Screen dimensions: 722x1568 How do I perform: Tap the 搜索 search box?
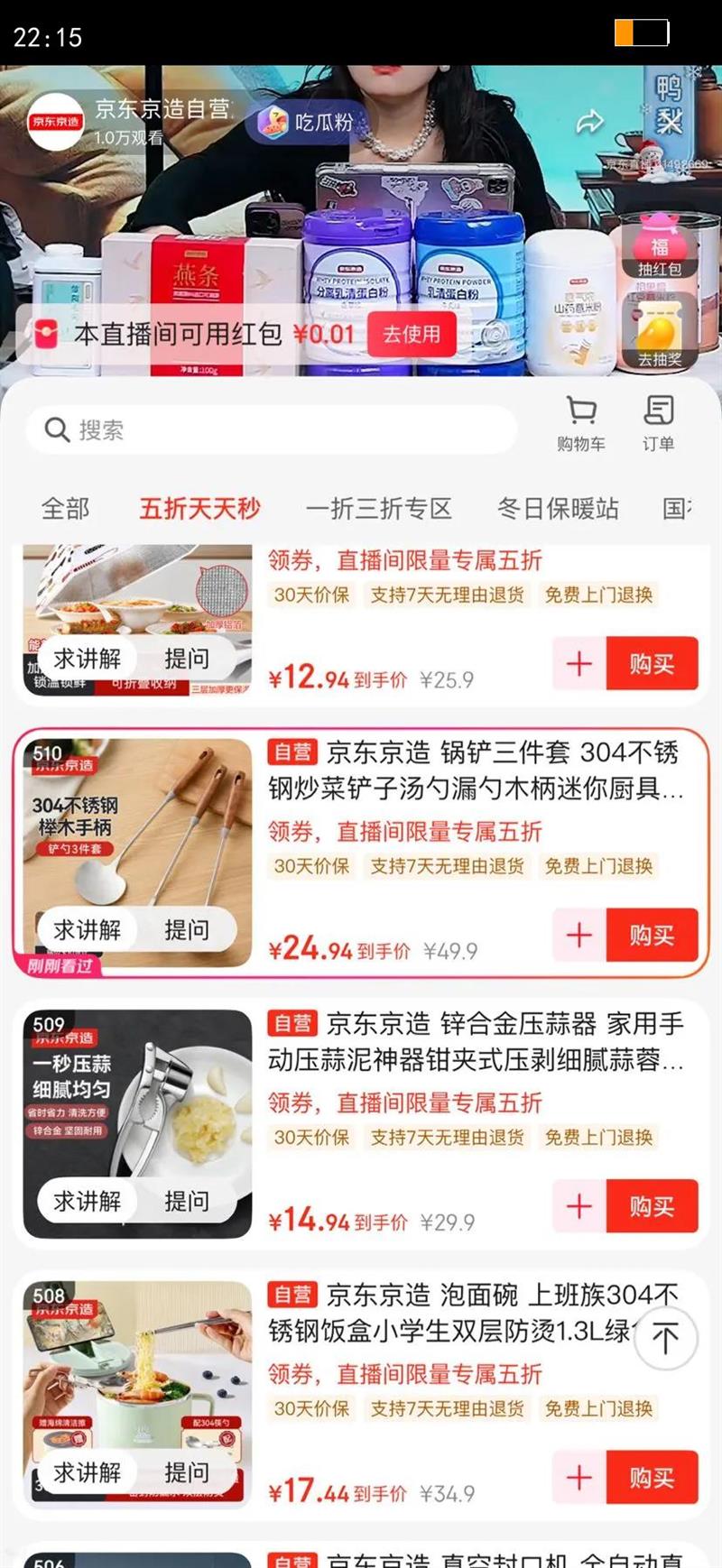(x=271, y=429)
